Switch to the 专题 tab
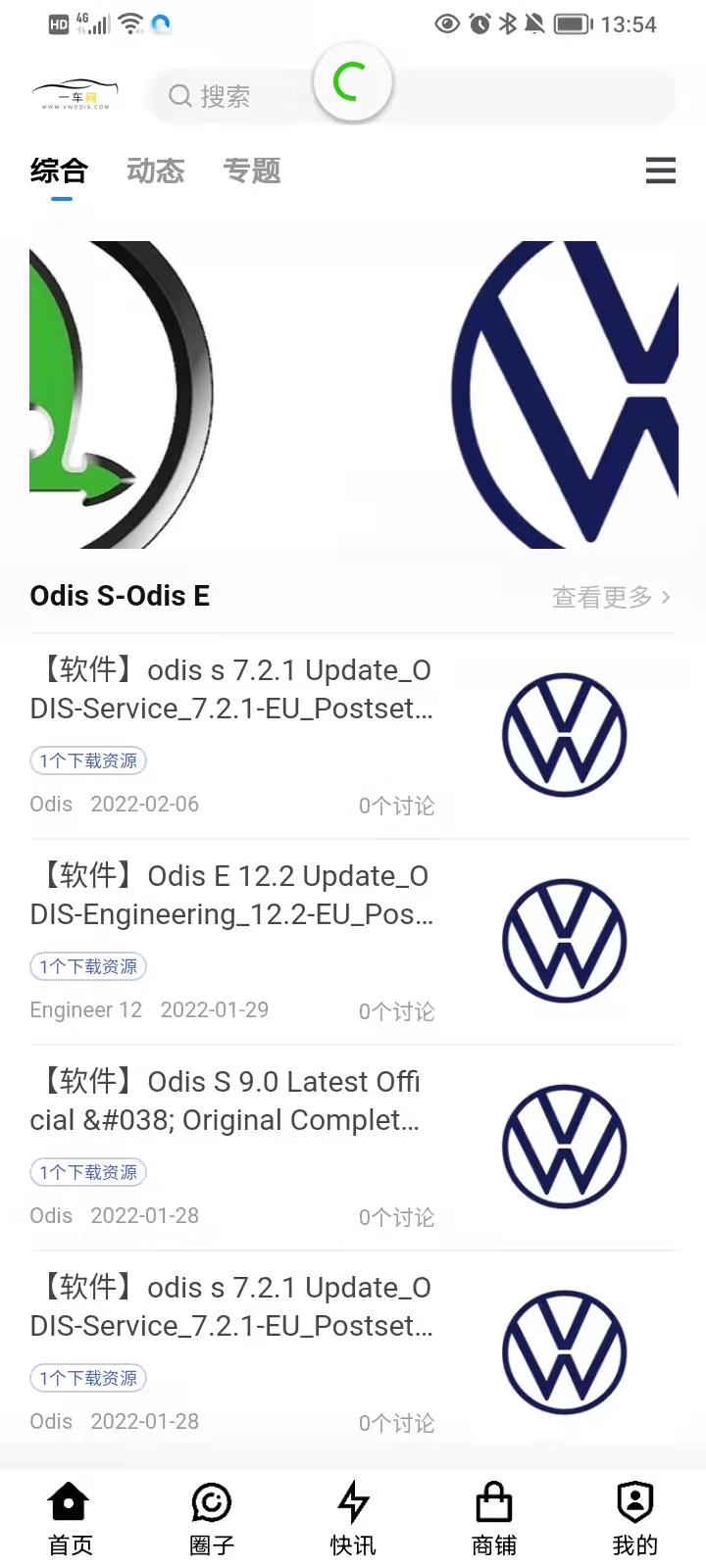 coord(252,171)
